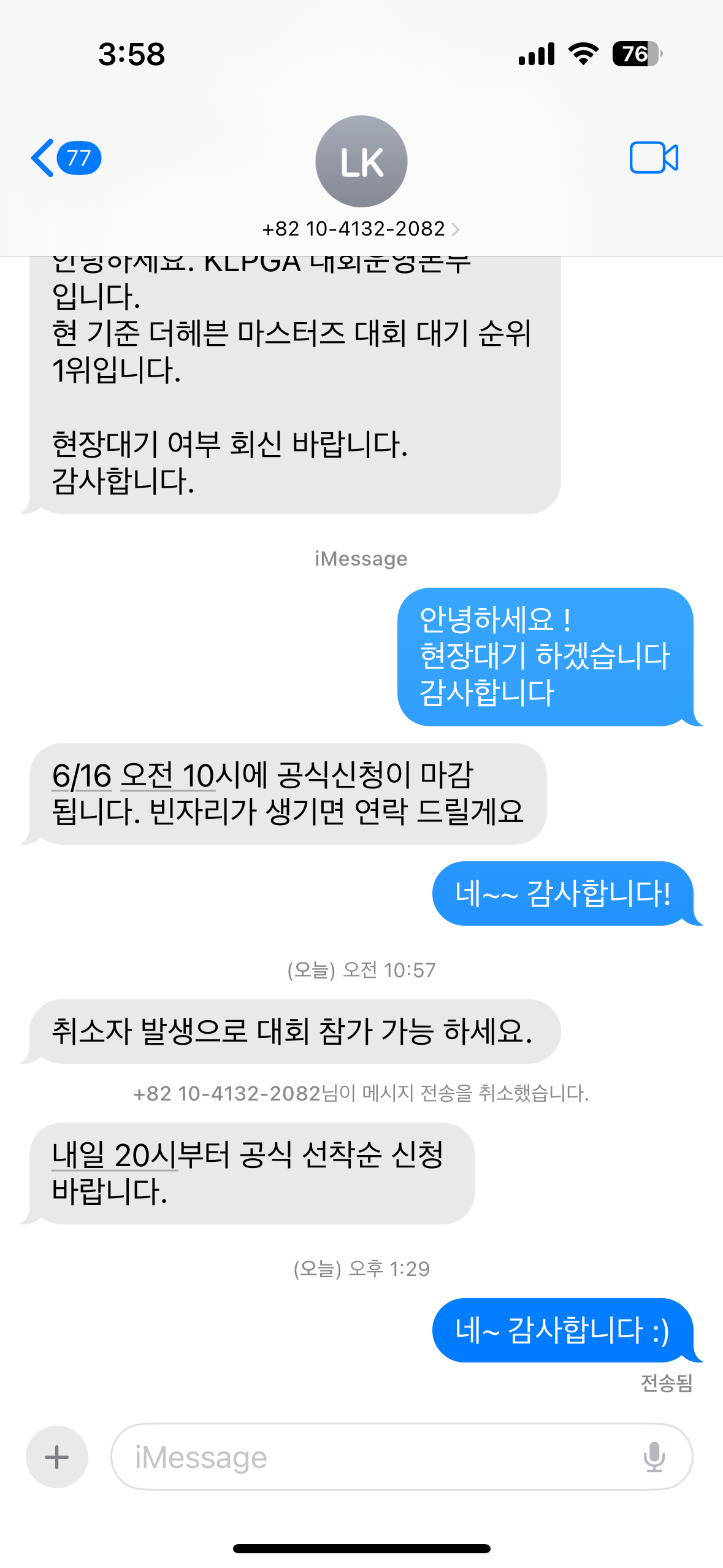
Task: Go back to the messages list
Action: point(66,158)
